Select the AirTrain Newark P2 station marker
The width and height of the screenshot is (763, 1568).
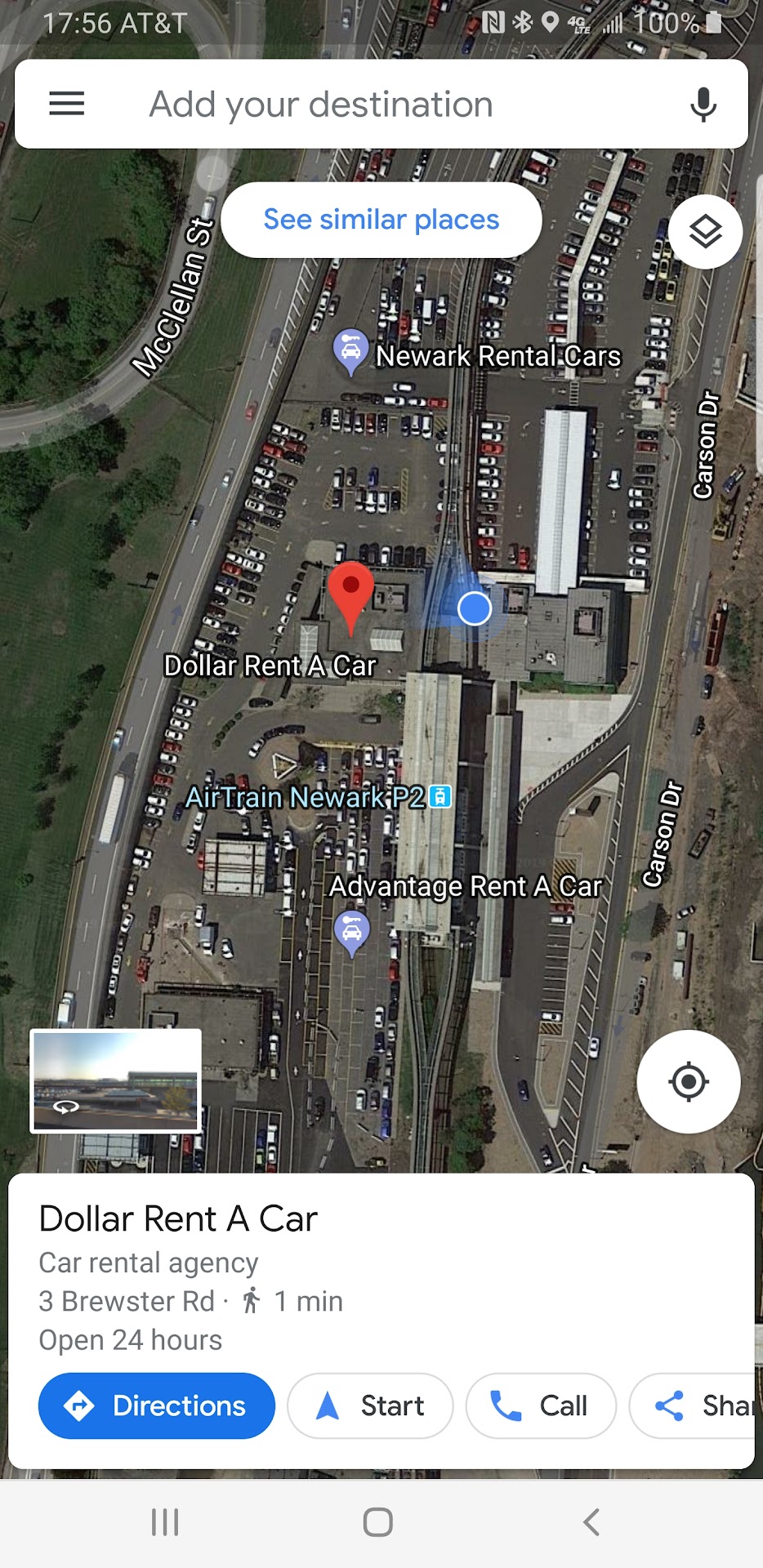tap(440, 796)
